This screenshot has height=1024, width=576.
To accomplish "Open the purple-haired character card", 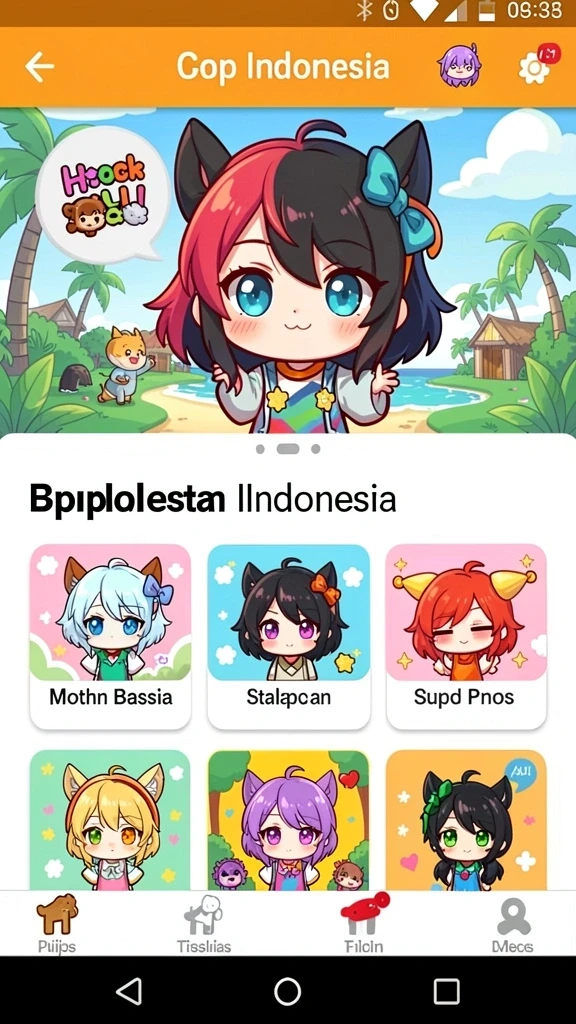I will [288, 820].
